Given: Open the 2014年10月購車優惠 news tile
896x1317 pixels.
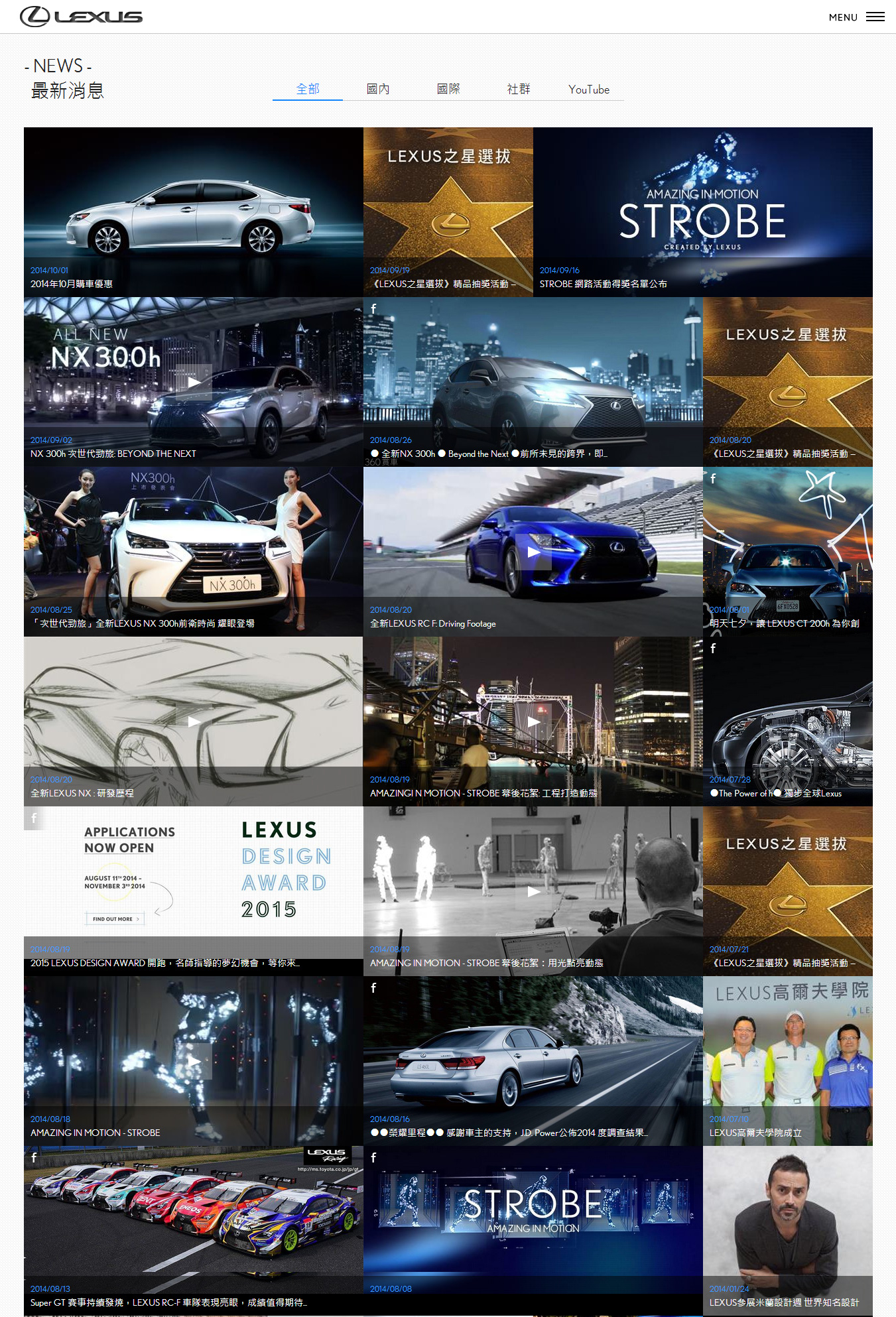Looking at the screenshot, I should [x=193, y=212].
